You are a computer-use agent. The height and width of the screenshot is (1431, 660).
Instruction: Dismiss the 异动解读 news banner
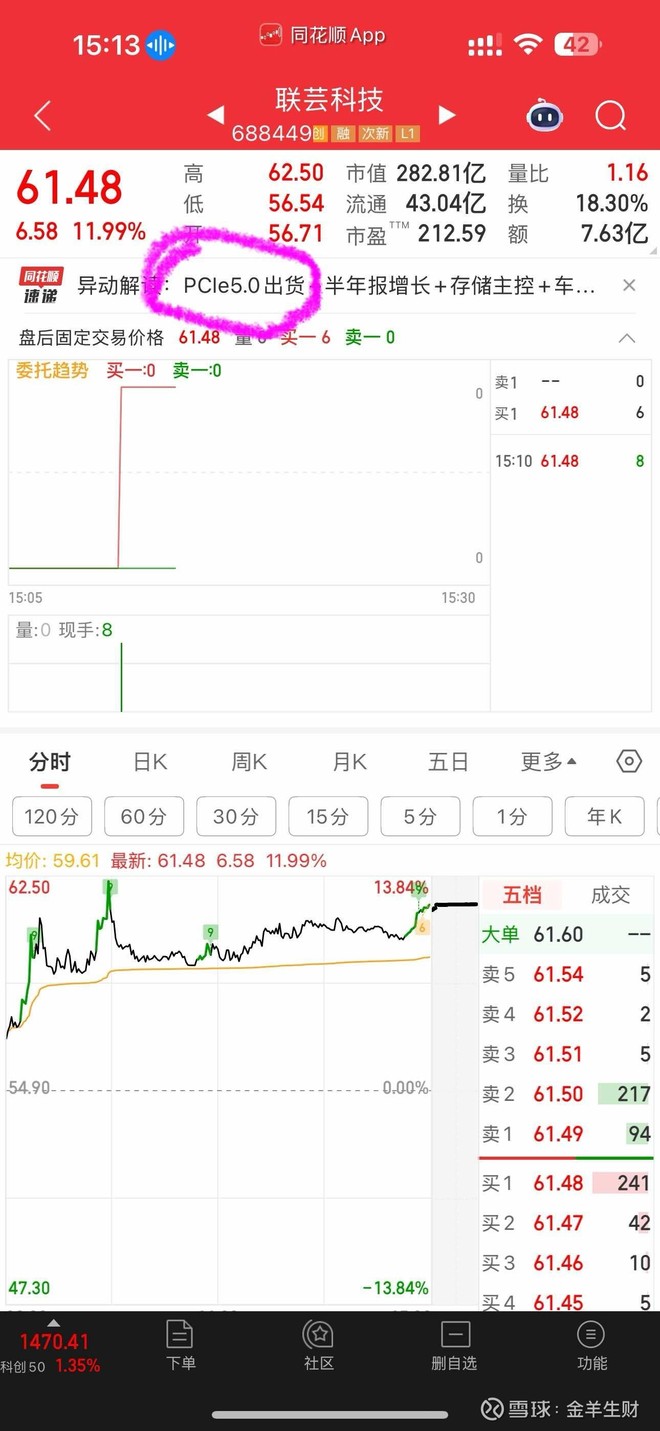(x=629, y=286)
